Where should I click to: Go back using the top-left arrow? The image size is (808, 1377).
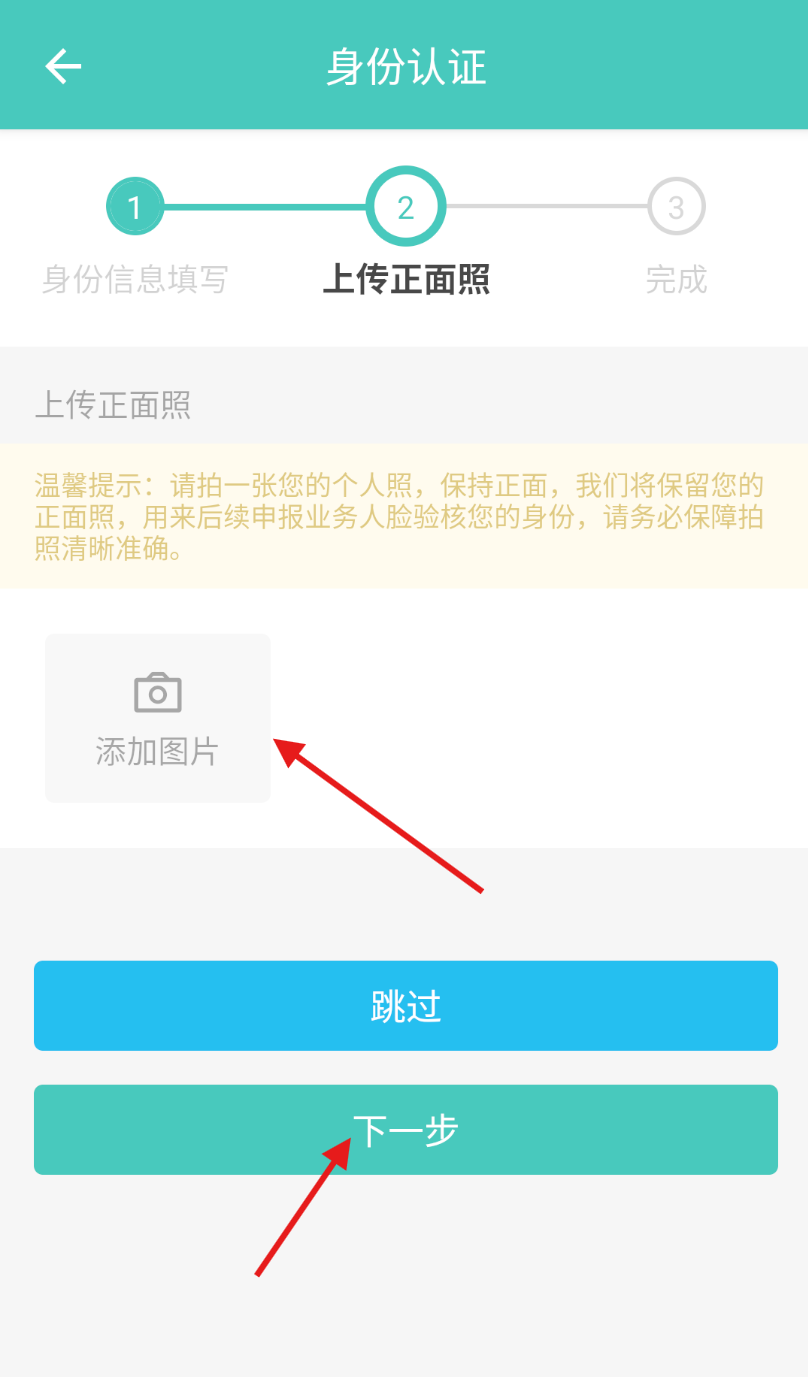(x=63, y=67)
